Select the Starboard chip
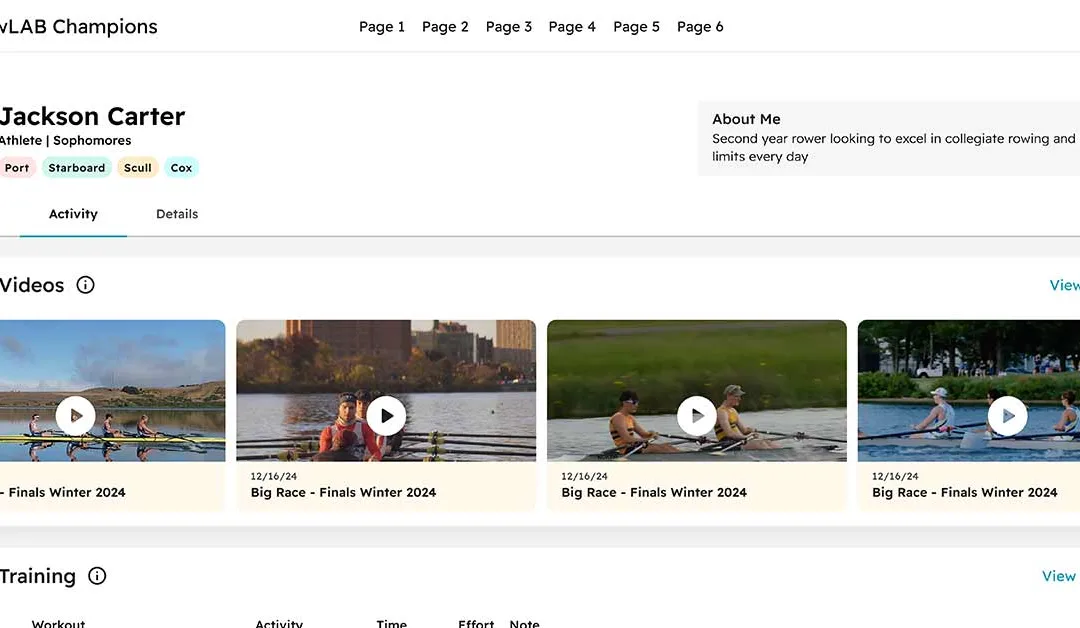This screenshot has height=628, width=1080. [x=77, y=168]
